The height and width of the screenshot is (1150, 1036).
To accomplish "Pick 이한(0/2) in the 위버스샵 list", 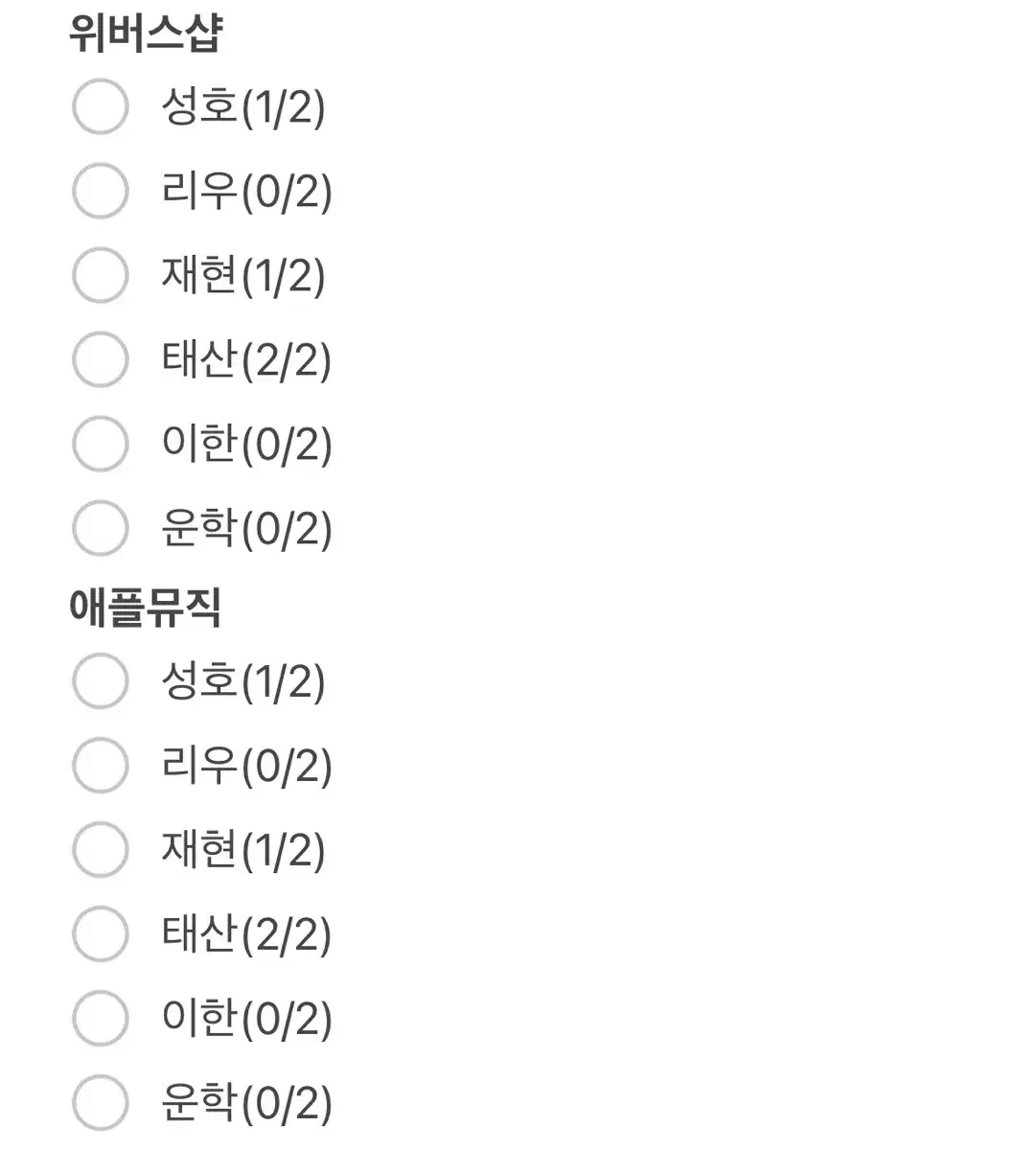I will (100, 444).
